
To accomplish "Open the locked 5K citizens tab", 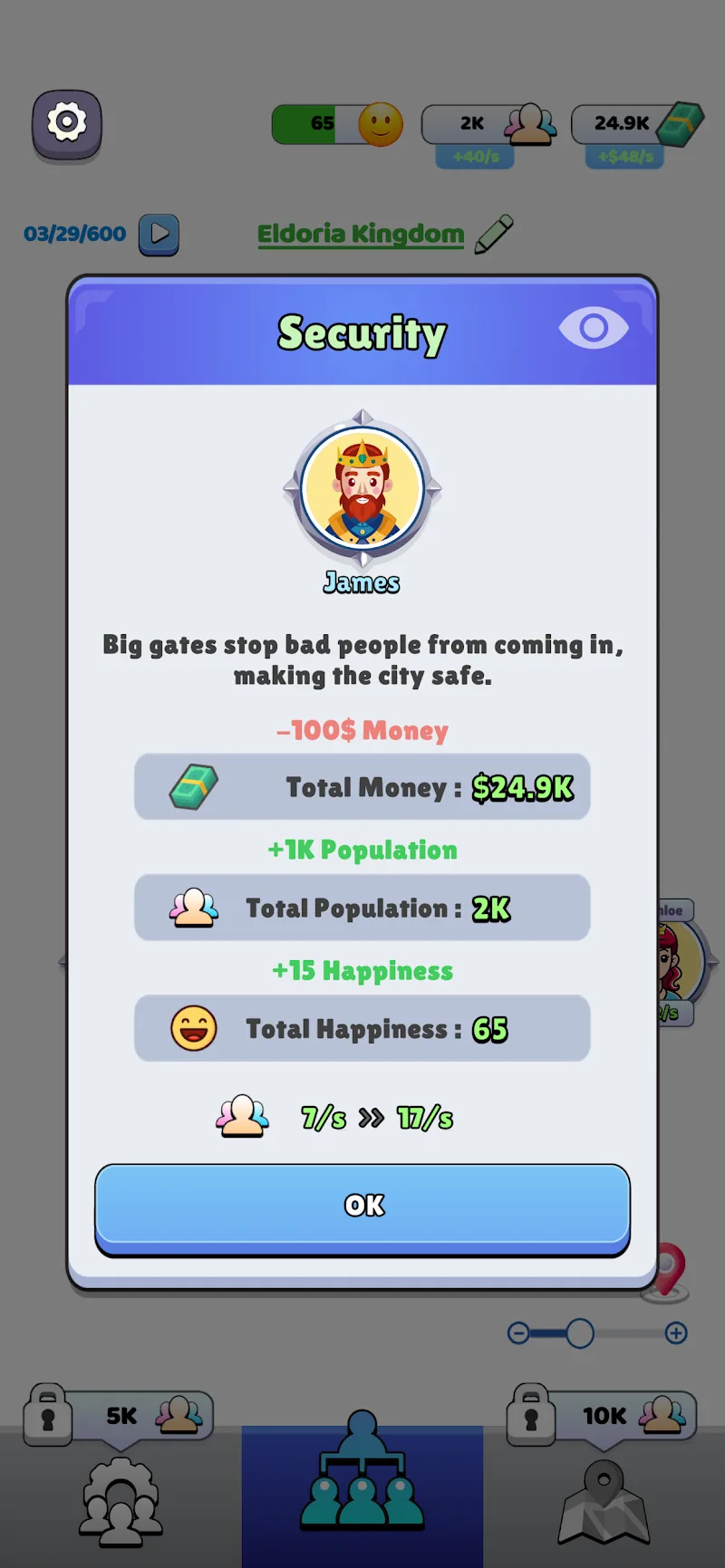I will pos(120,1486).
